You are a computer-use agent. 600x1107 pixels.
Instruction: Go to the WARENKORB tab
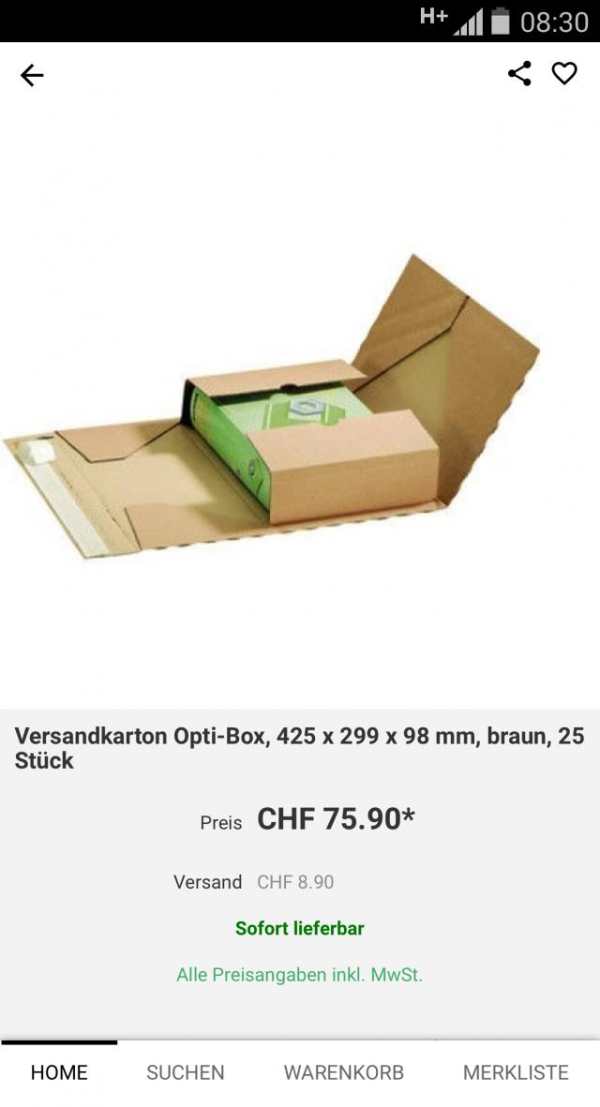click(344, 1072)
